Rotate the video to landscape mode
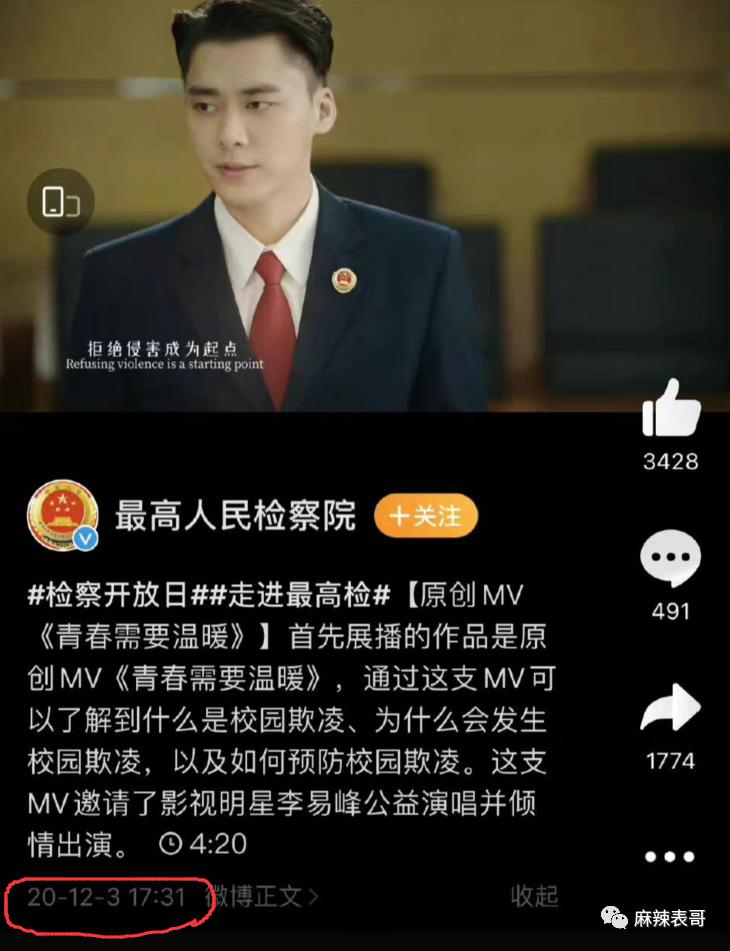The width and height of the screenshot is (730, 951). click(60, 202)
